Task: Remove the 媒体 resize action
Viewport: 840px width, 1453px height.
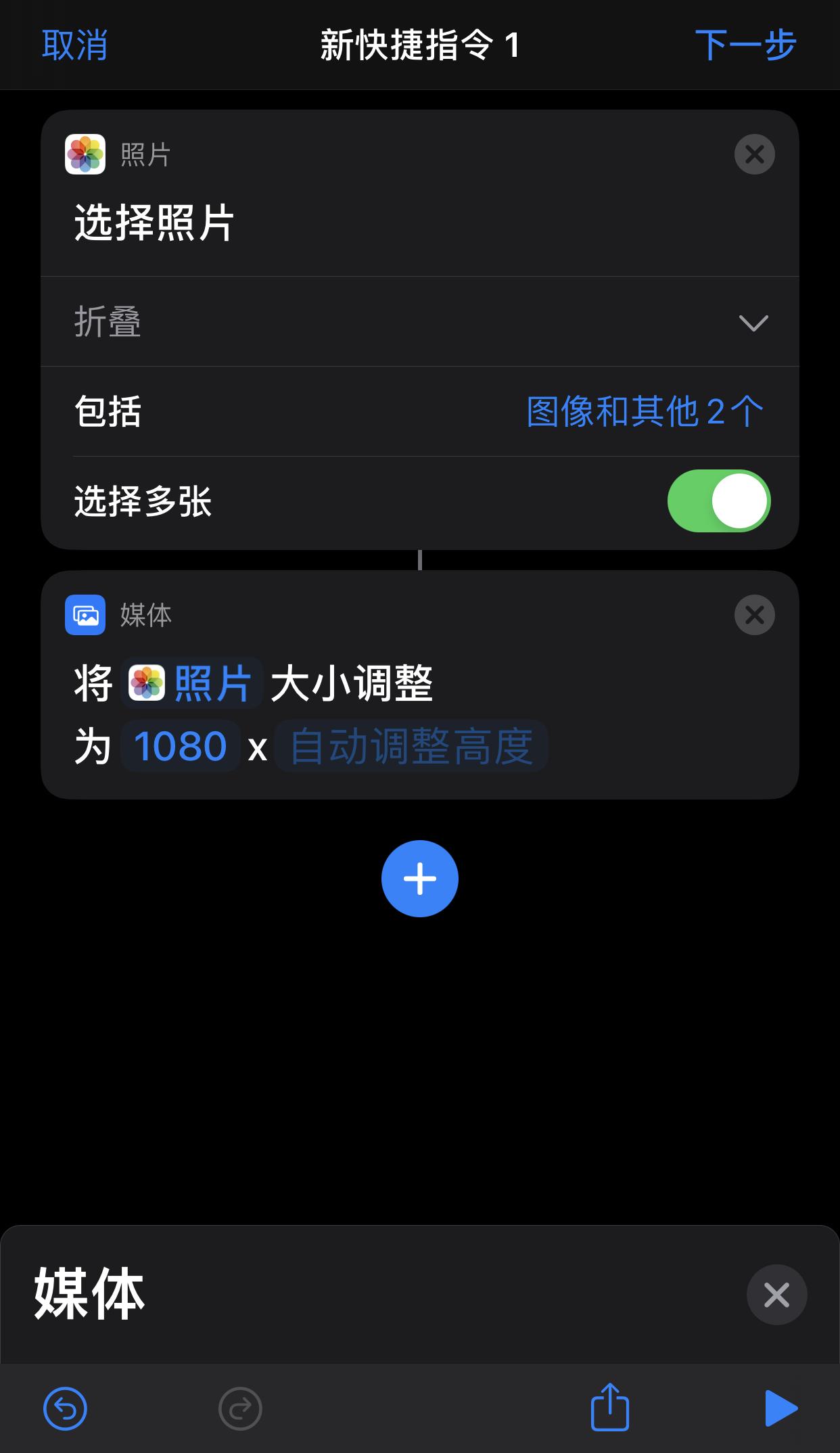Action: [x=754, y=615]
